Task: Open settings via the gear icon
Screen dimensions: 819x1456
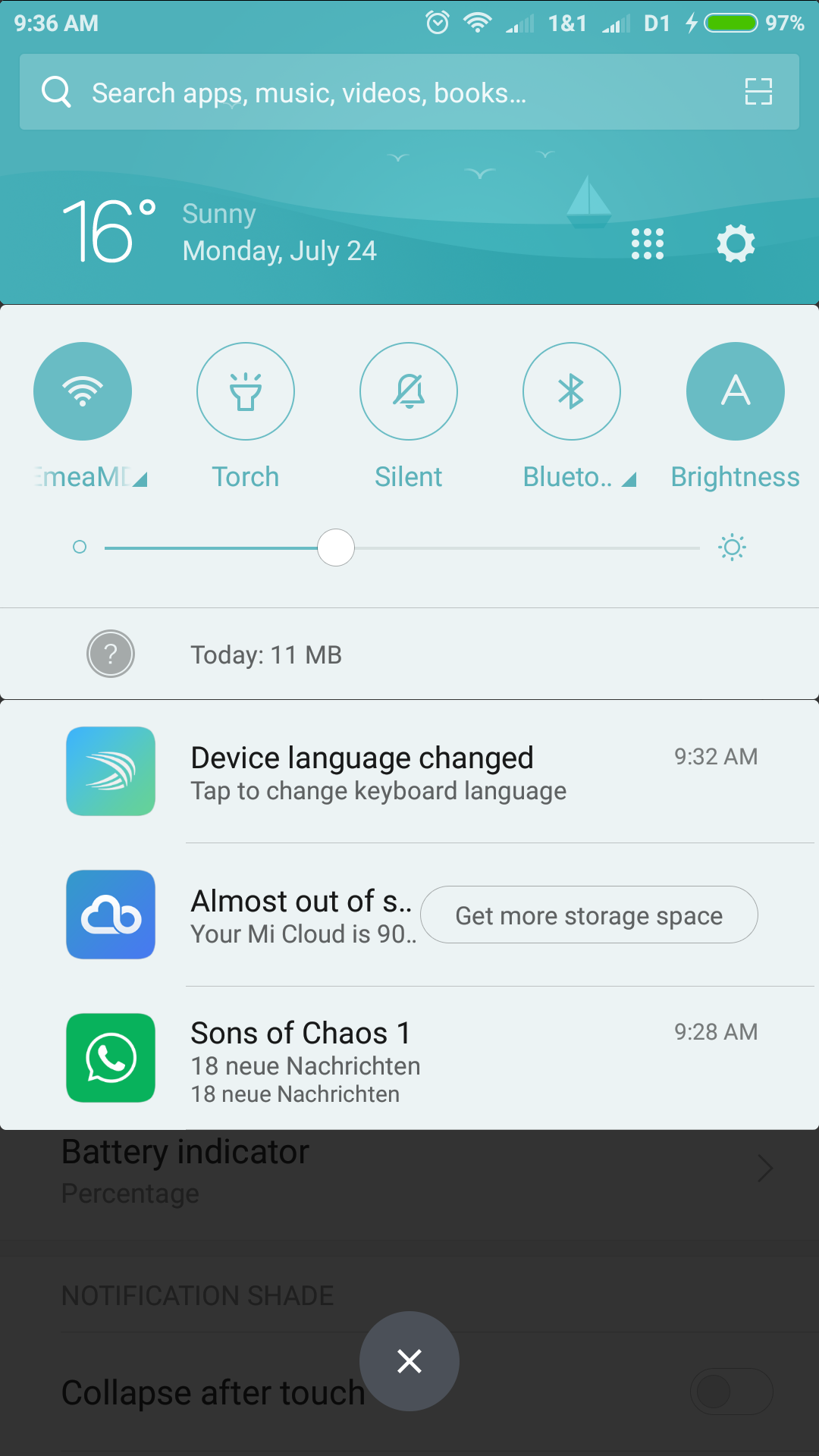Action: click(736, 243)
